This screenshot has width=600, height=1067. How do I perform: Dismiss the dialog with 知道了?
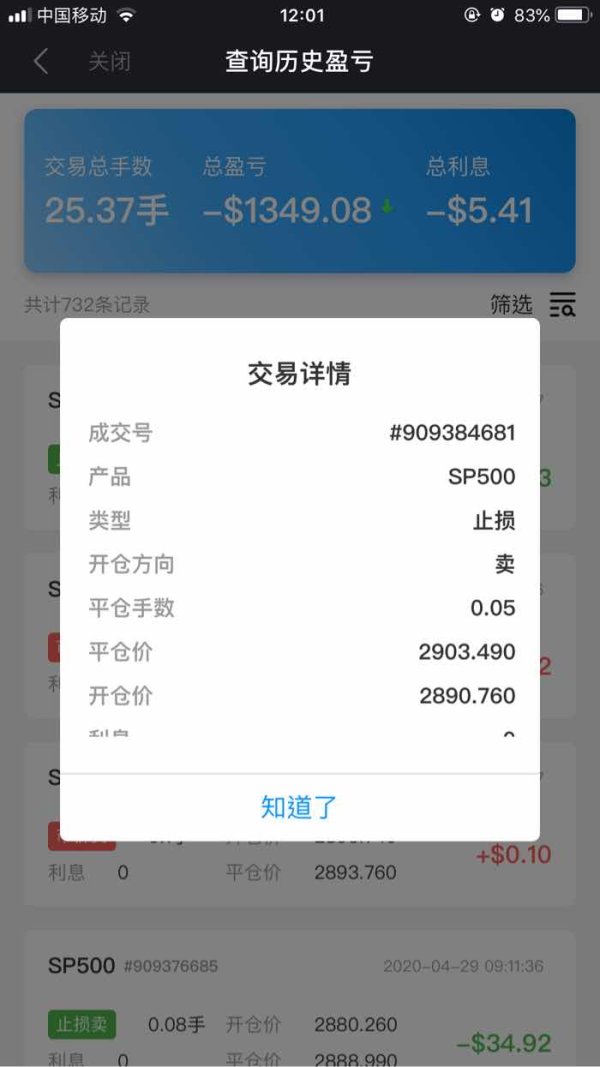click(299, 807)
